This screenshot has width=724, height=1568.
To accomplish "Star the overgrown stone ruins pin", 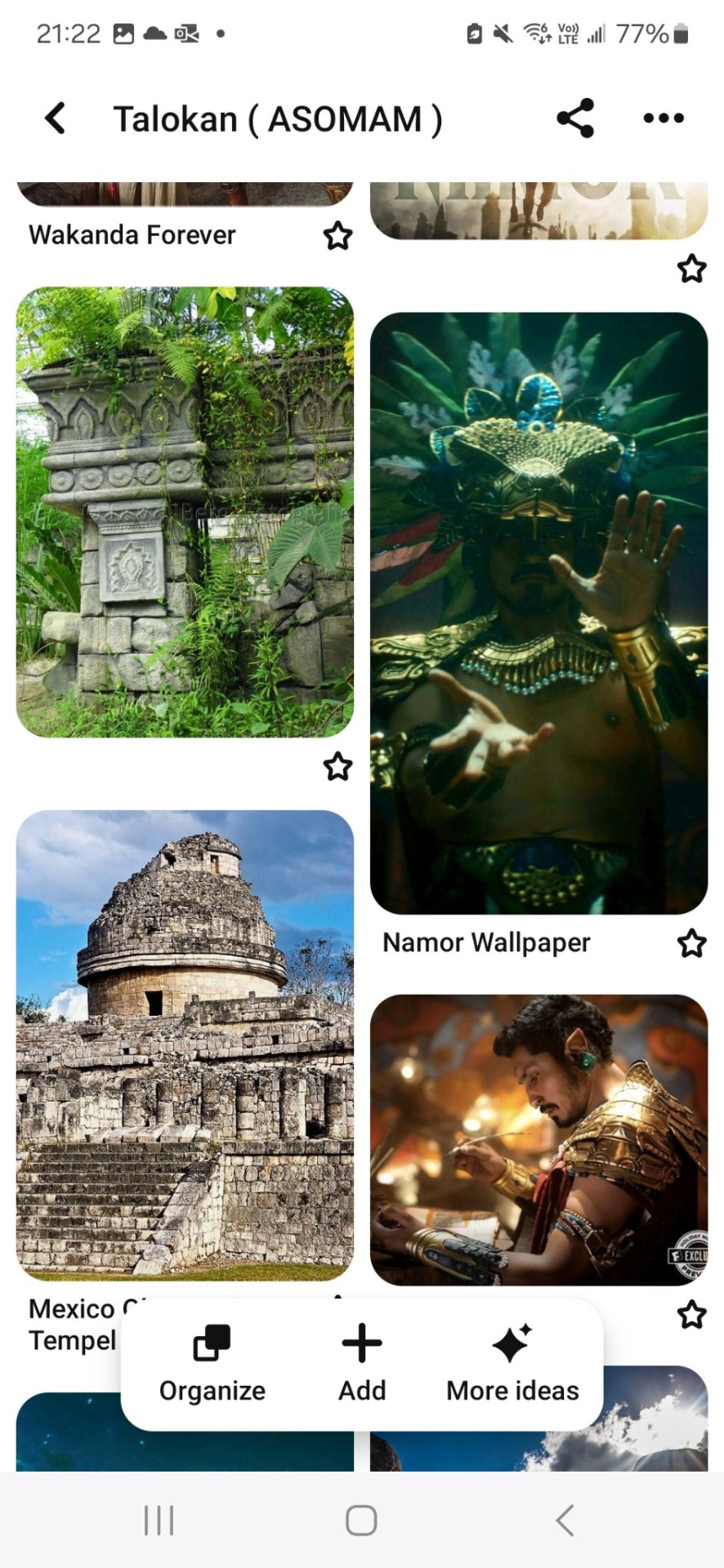I will point(337,767).
